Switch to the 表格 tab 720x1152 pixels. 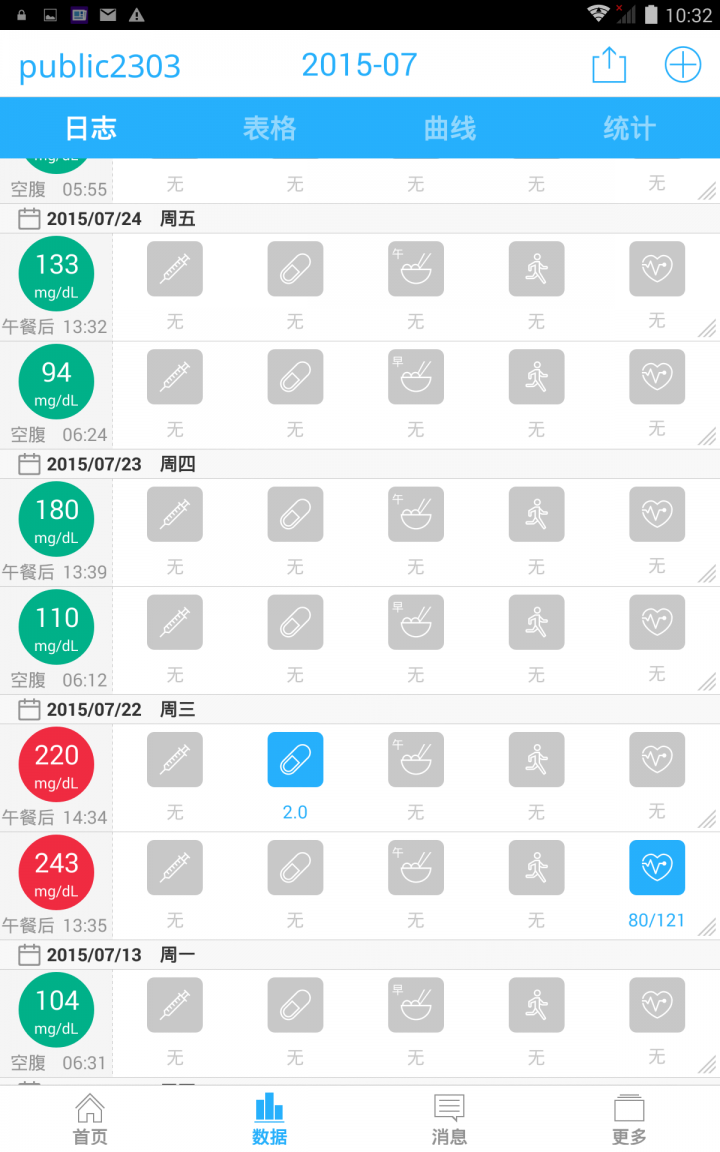[x=270, y=128]
